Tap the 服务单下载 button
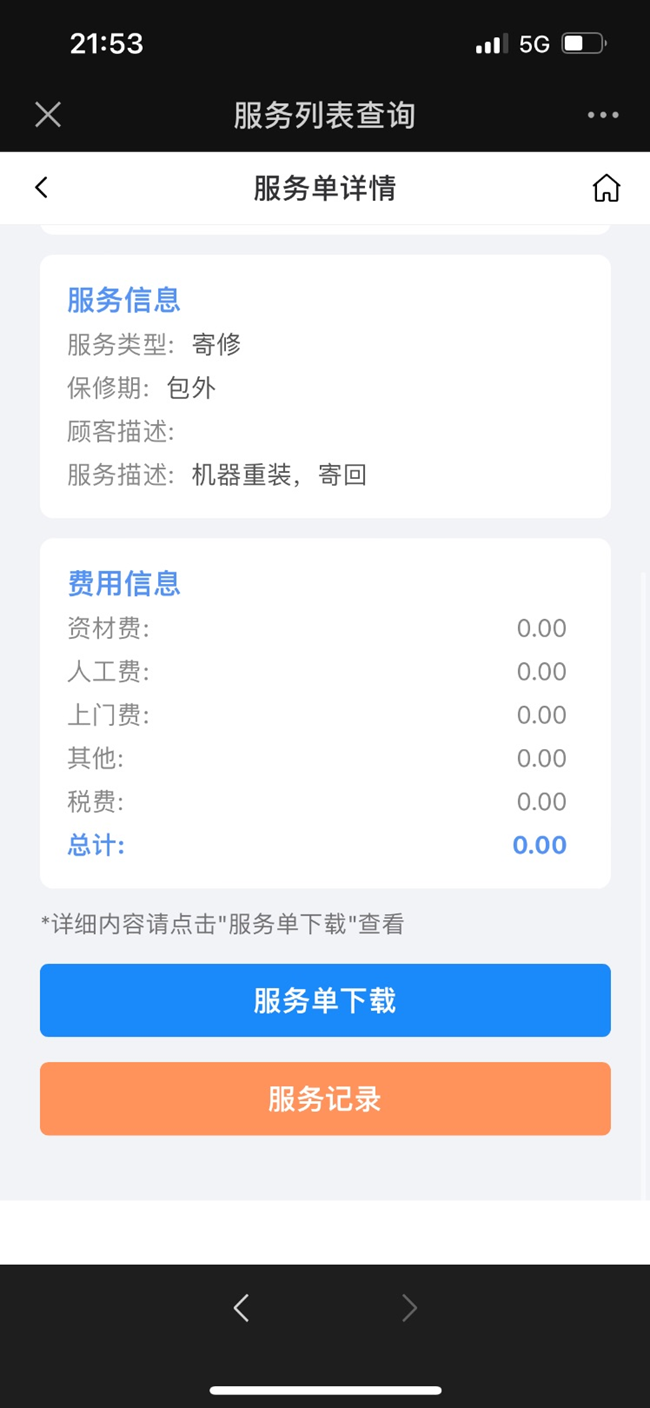 (325, 1000)
